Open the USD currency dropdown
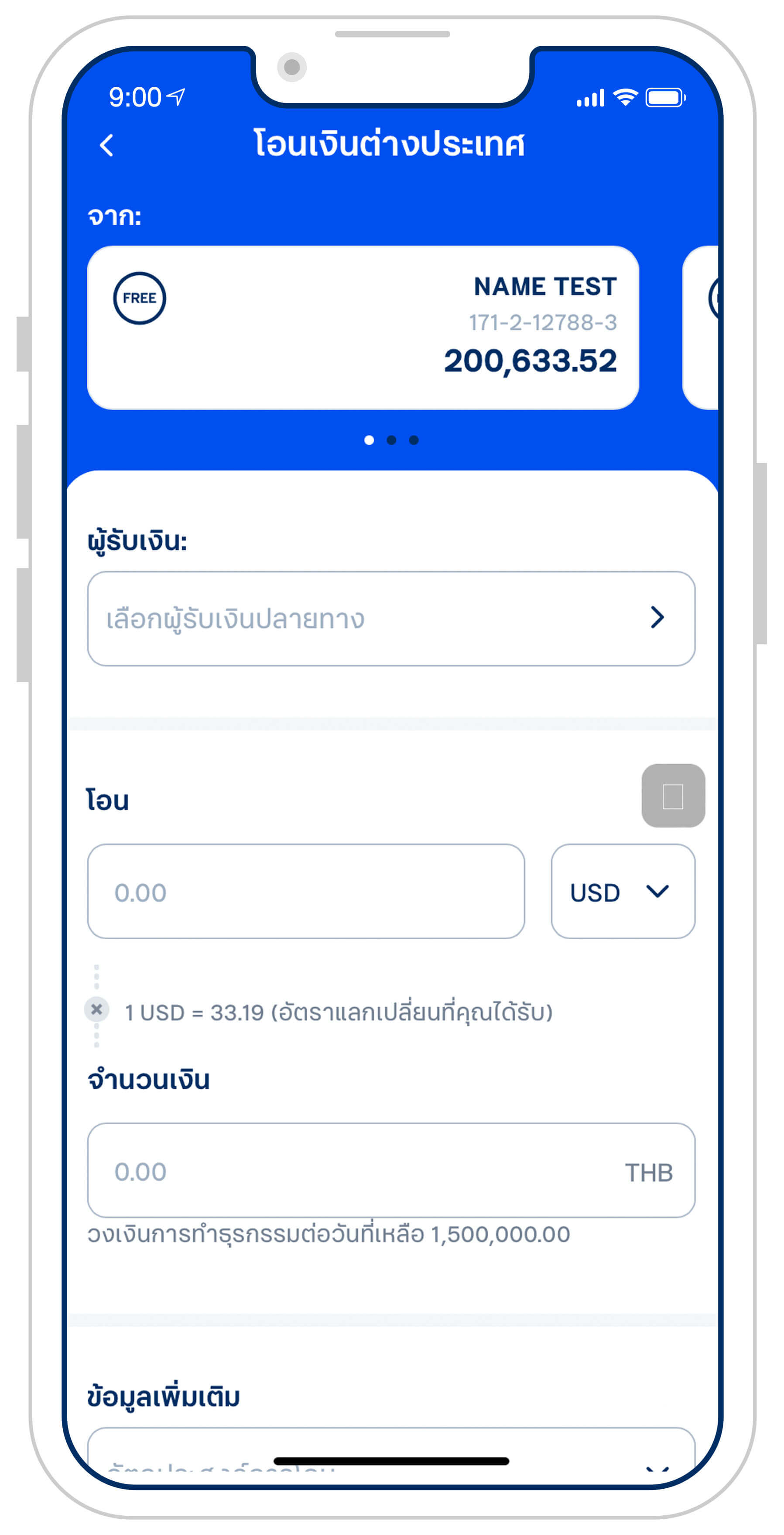Viewport: 784px width, 1535px height. click(x=623, y=891)
